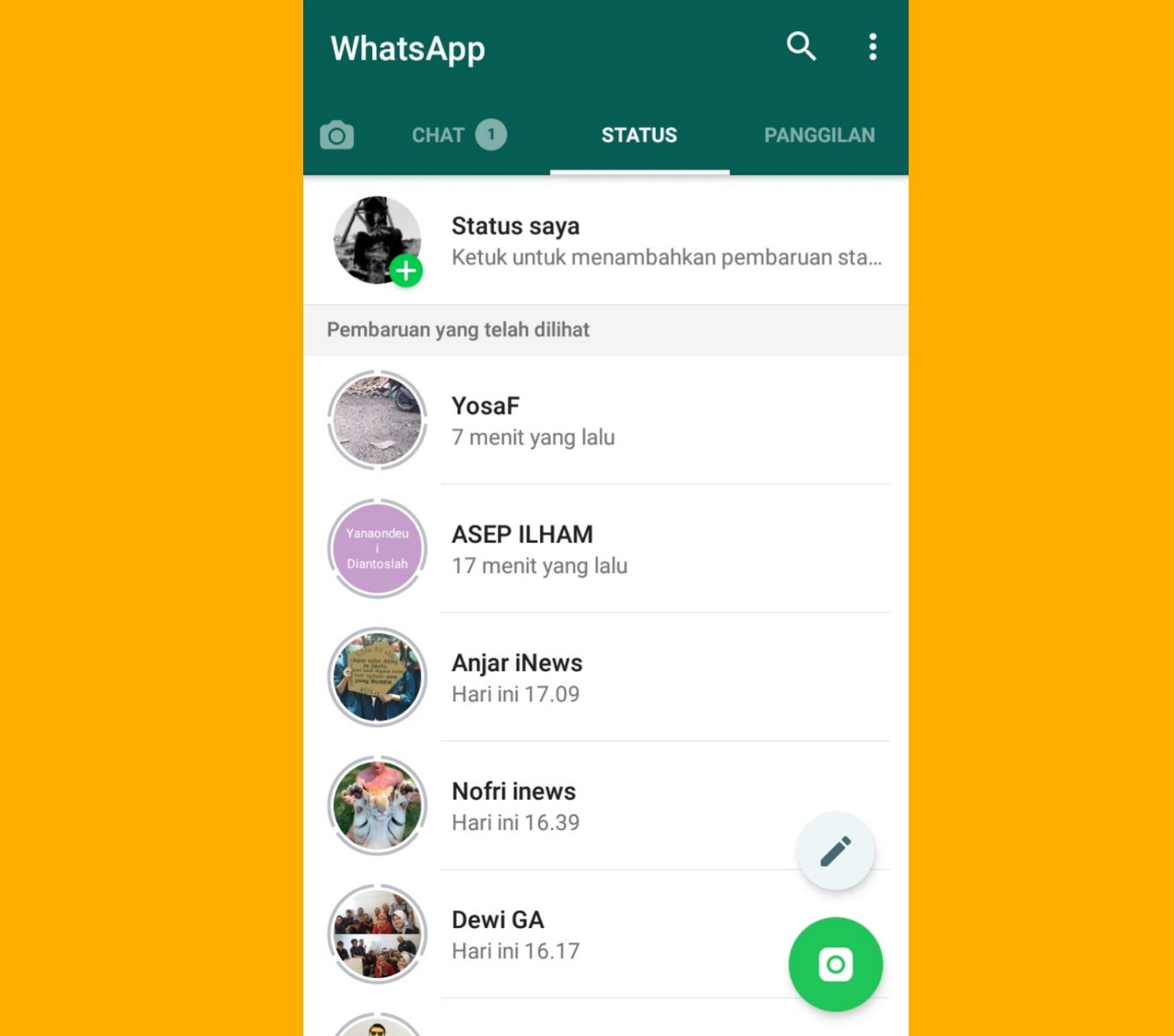
Task: View Dewi GA's status
Action: 543,934
